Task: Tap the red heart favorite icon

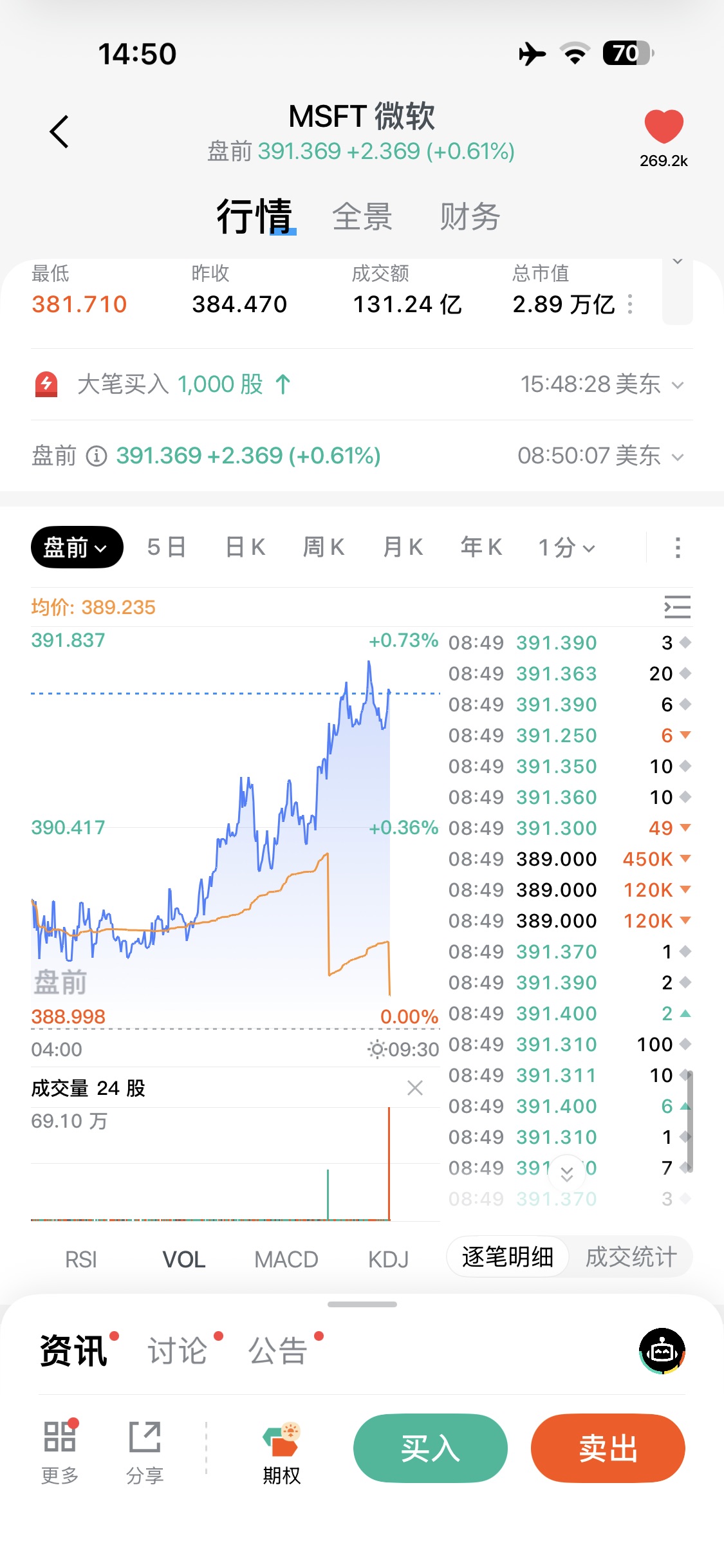Action: click(664, 126)
